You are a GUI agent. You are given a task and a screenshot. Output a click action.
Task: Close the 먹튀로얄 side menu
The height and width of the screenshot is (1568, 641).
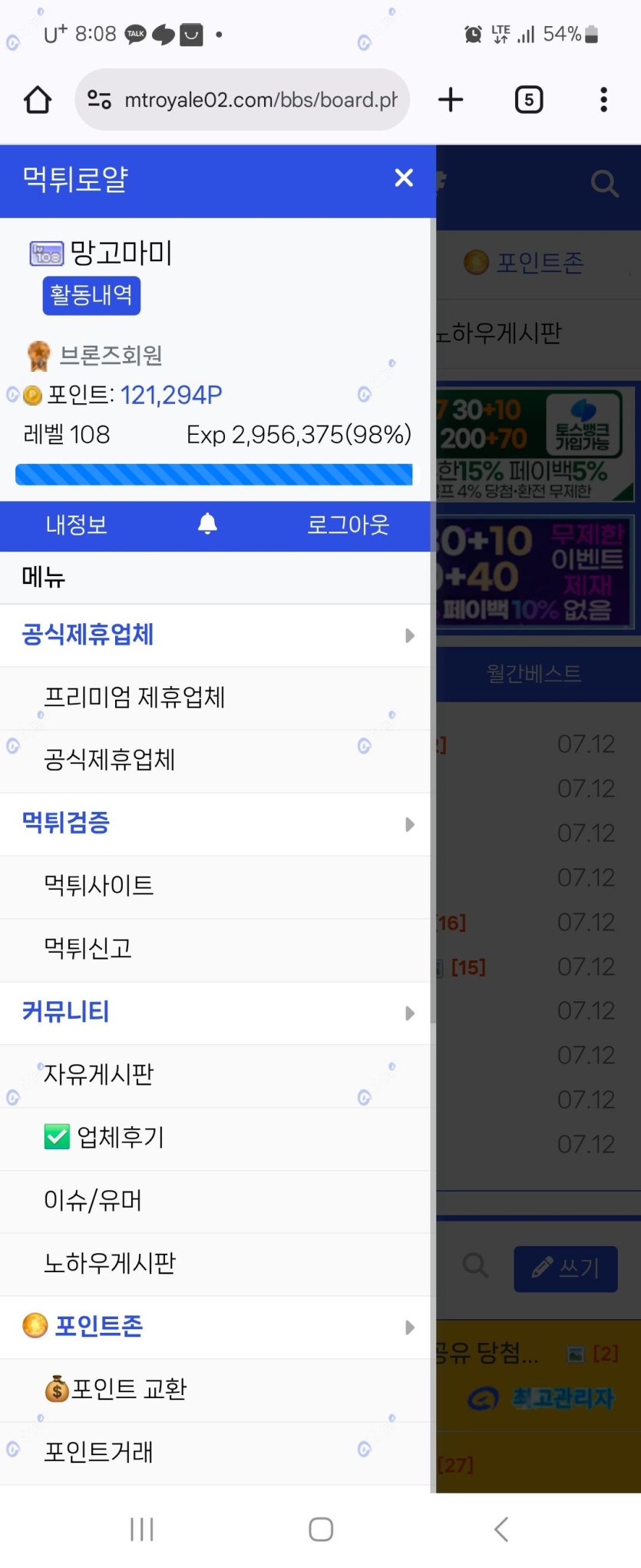(404, 178)
